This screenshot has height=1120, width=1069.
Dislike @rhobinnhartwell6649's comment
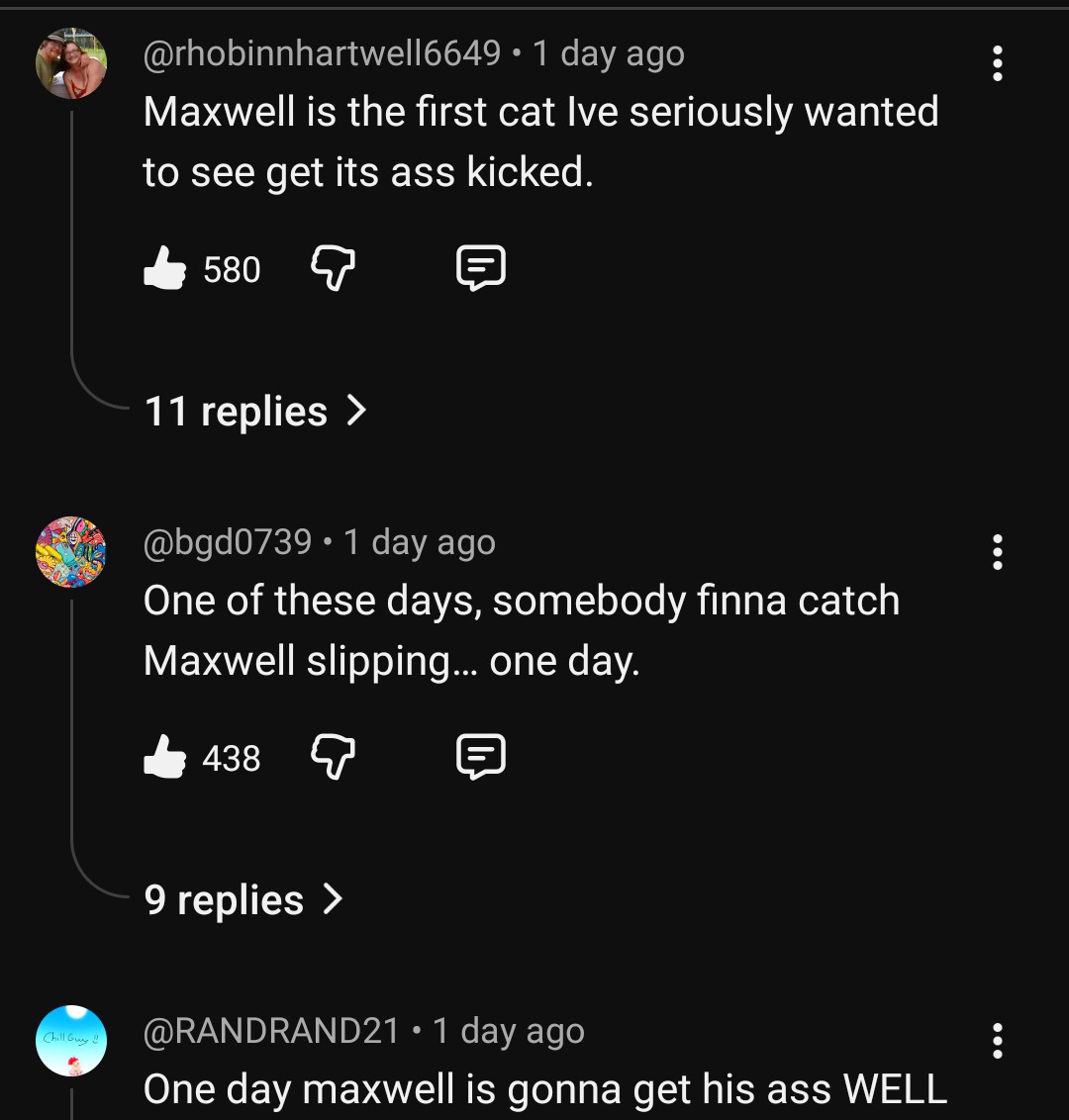pyautogui.click(x=333, y=268)
